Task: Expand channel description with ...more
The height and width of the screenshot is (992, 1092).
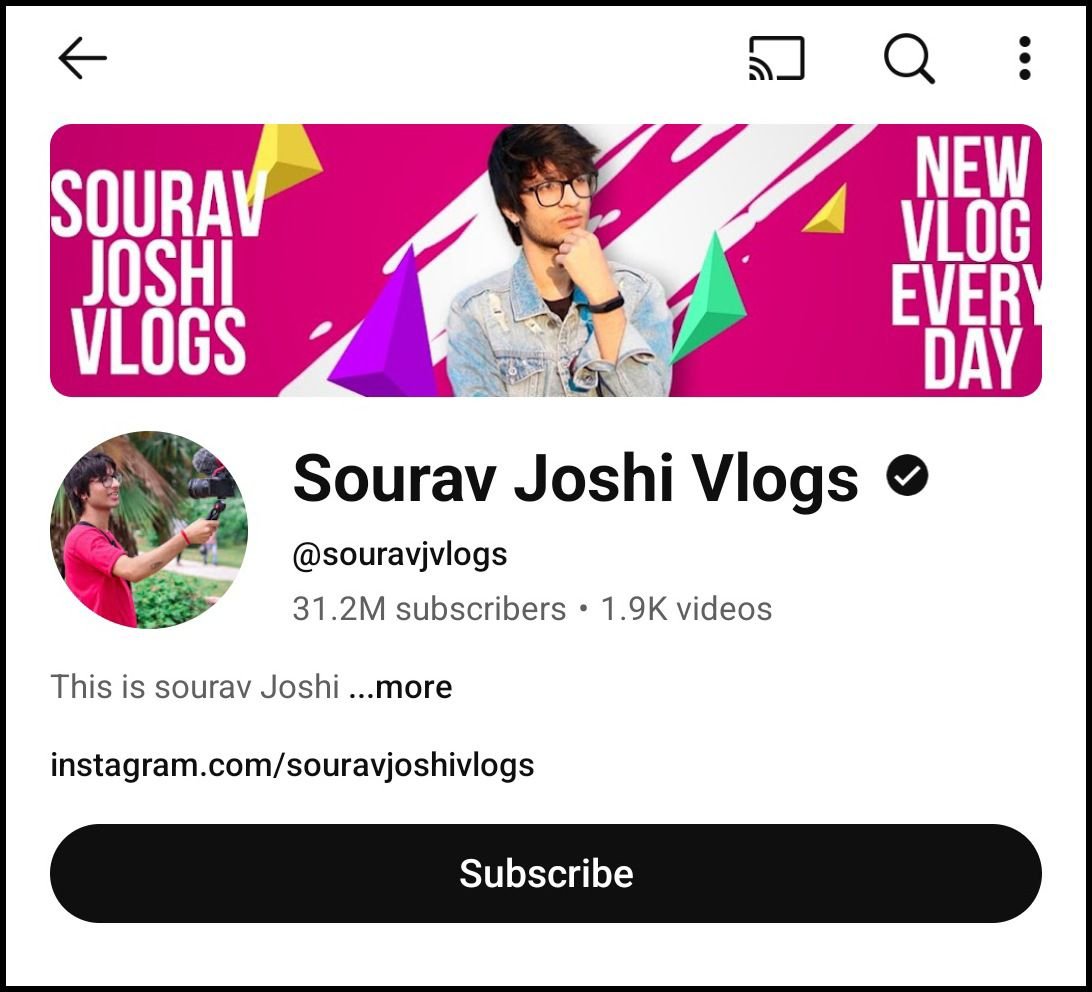Action: pos(401,688)
